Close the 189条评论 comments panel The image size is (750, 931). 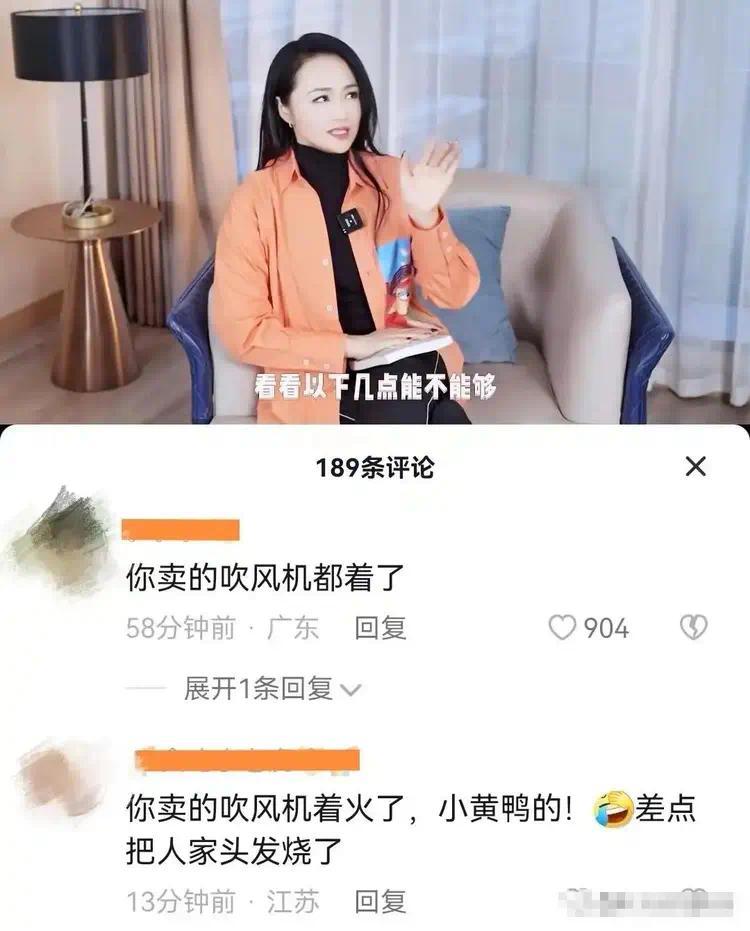tap(696, 466)
